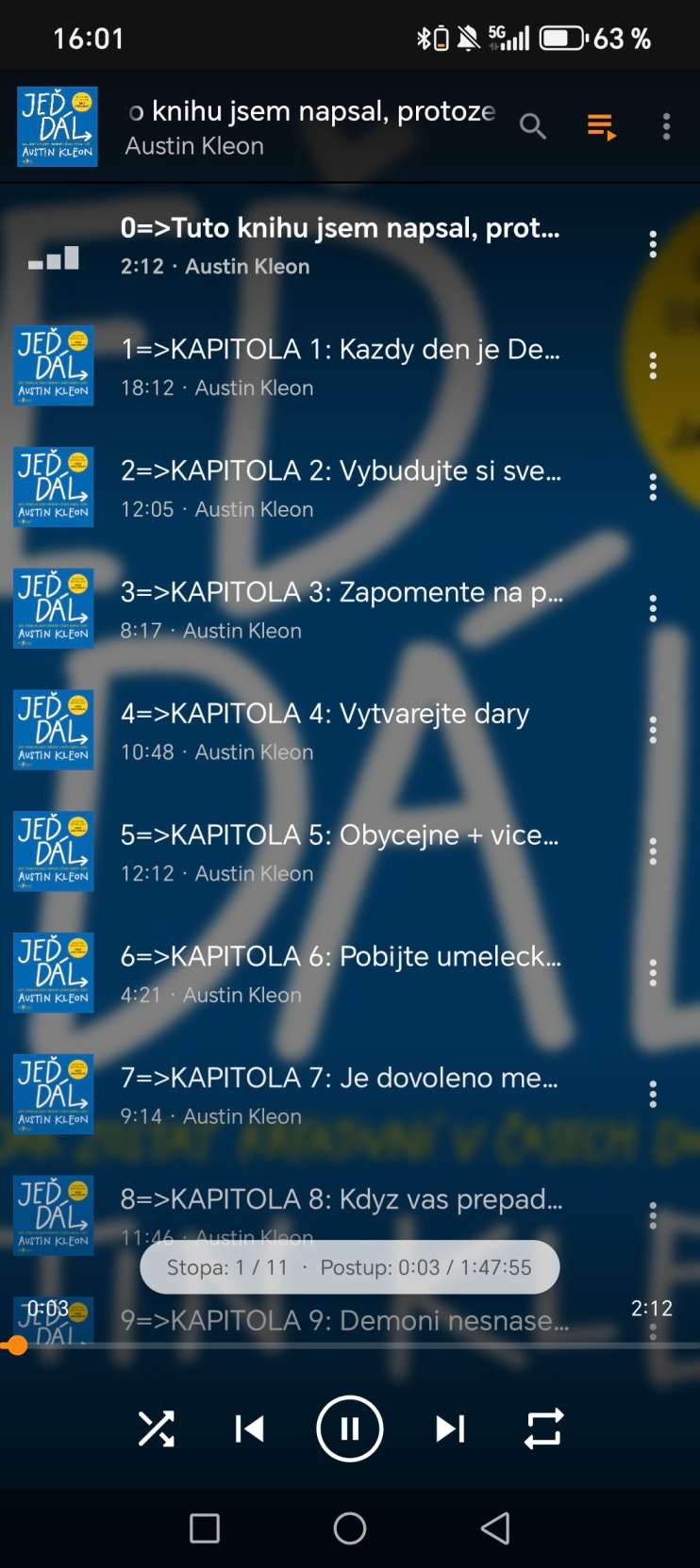
Task: Pause the playback
Action: [350, 1429]
